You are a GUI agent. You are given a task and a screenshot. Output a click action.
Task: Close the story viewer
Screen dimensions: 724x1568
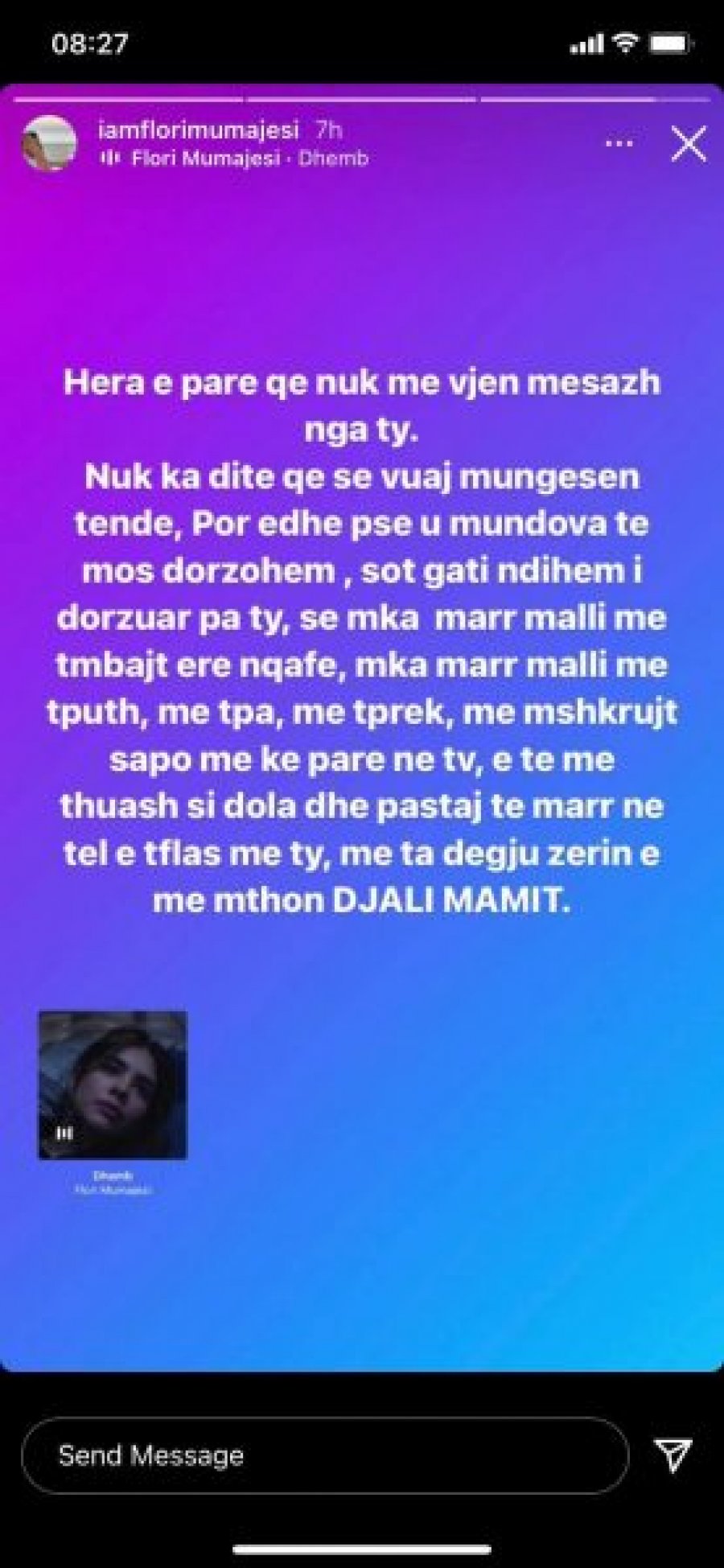click(689, 145)
